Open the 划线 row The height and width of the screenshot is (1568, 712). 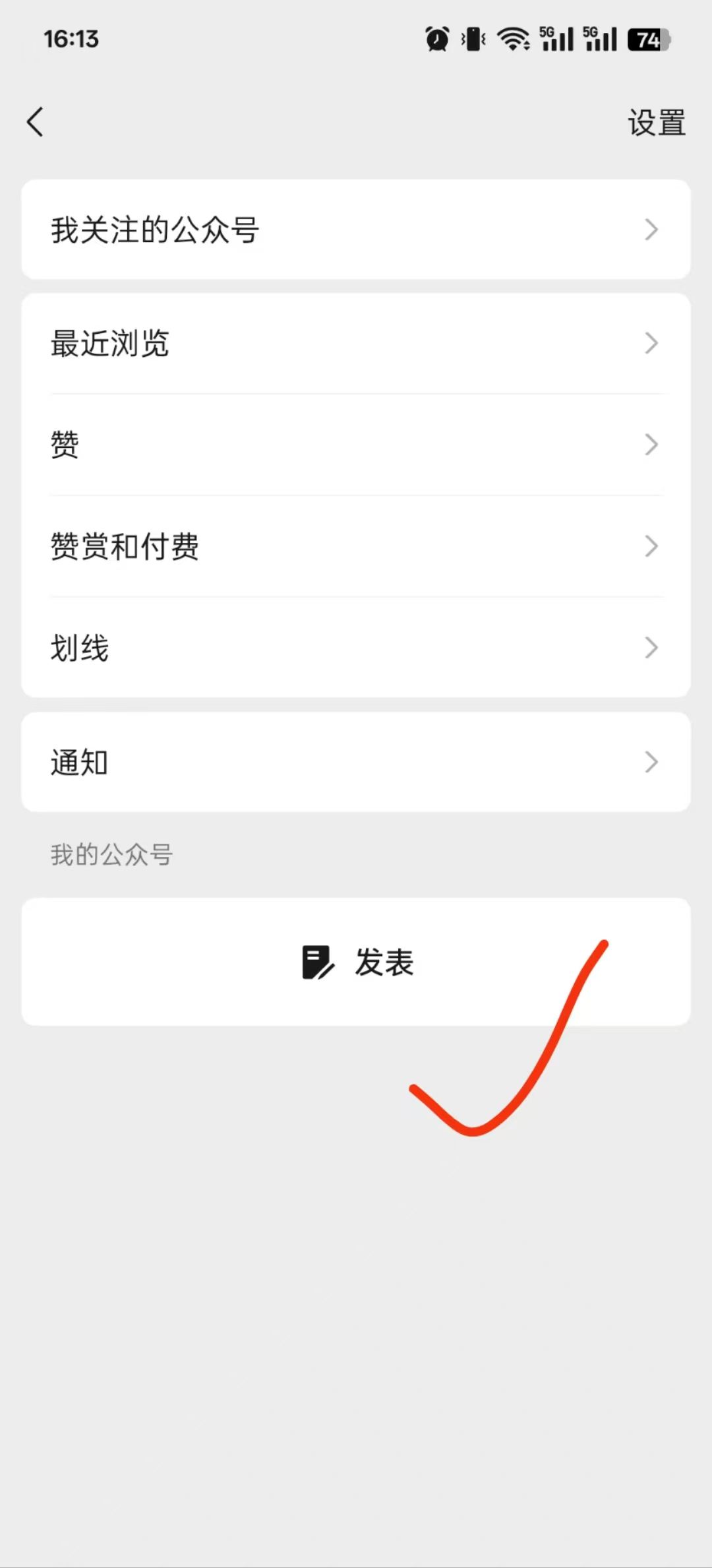click(x=356, y=648)
